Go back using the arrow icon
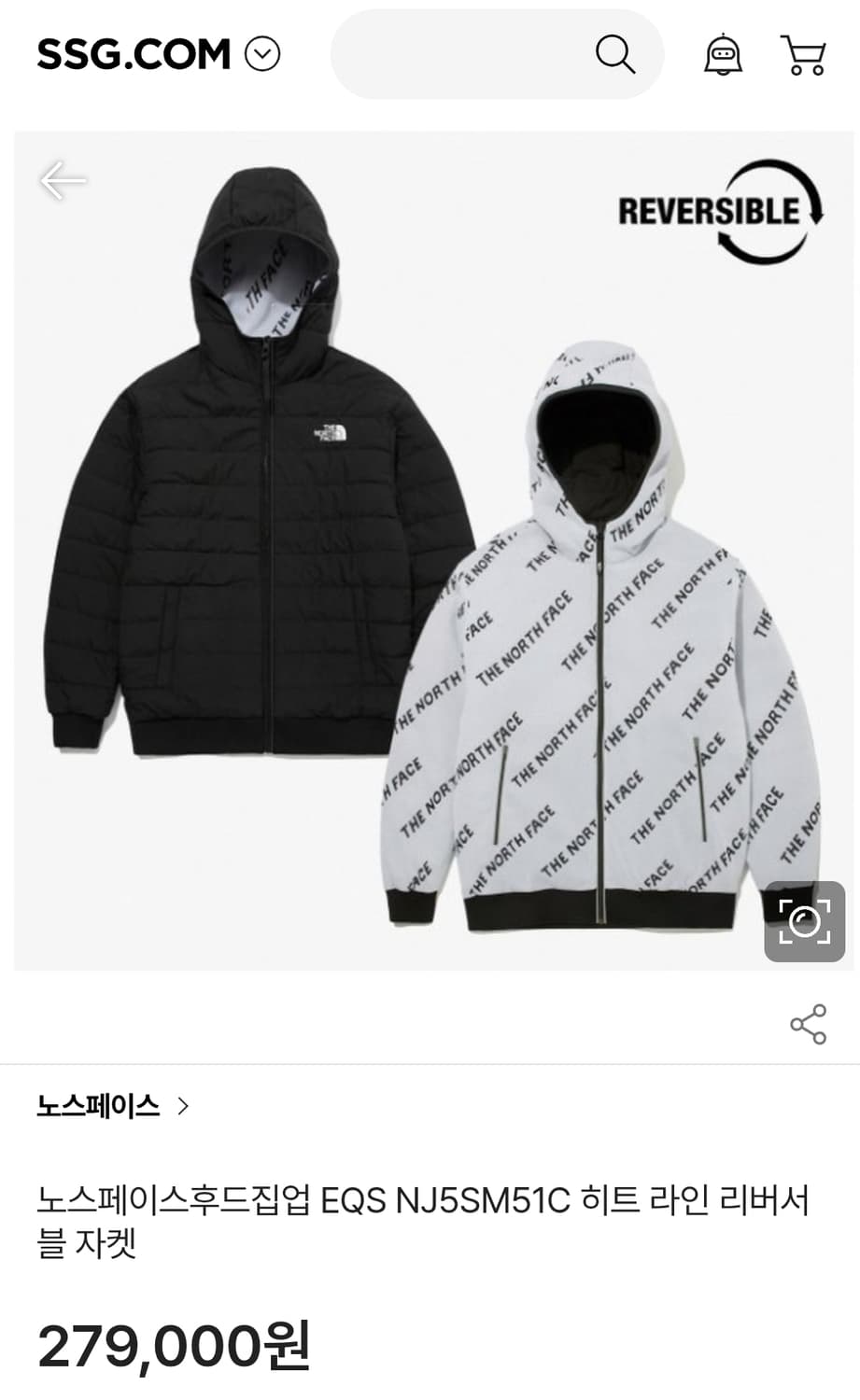The width and height of the screenshot is (860, 1400). coord(62,178)
